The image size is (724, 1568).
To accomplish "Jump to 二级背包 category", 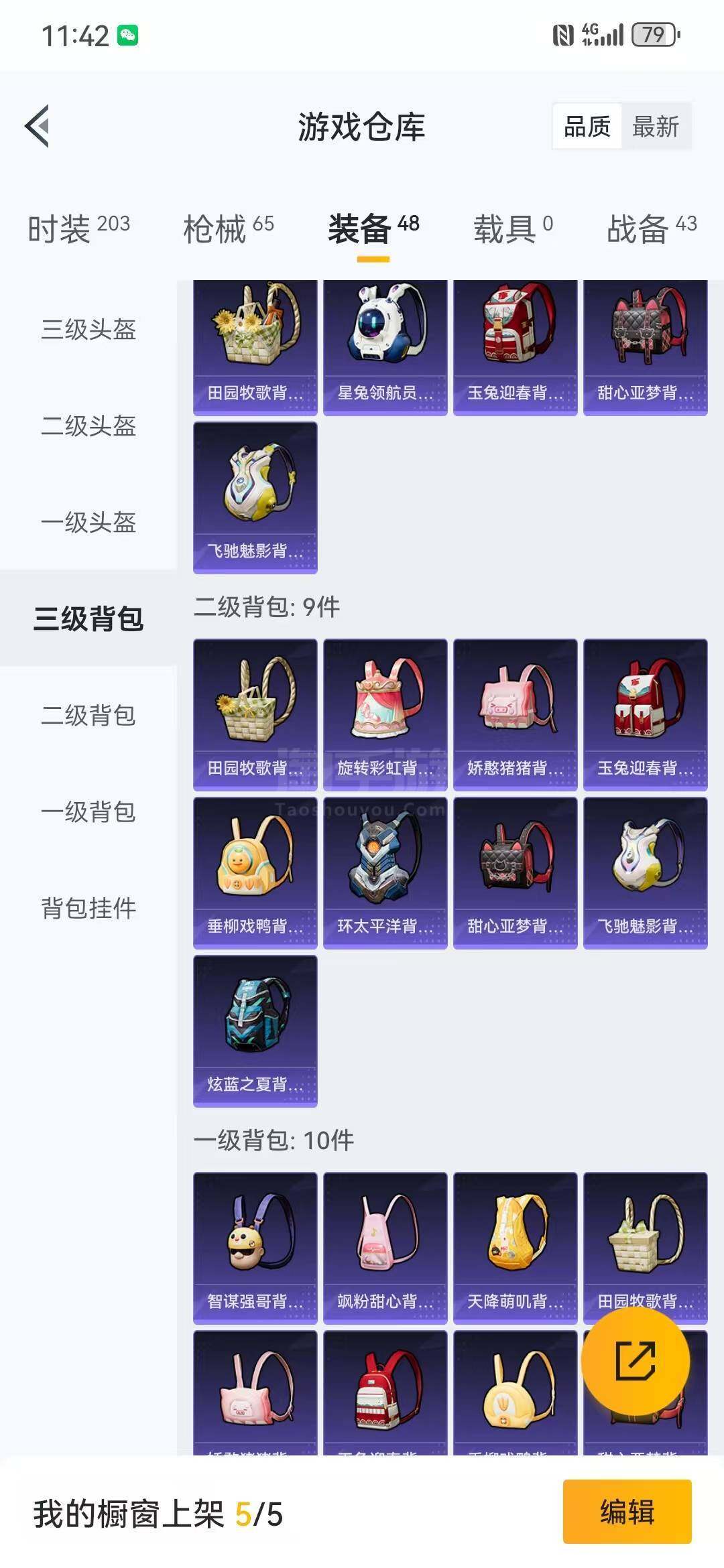I will click(x=88, y=715).
